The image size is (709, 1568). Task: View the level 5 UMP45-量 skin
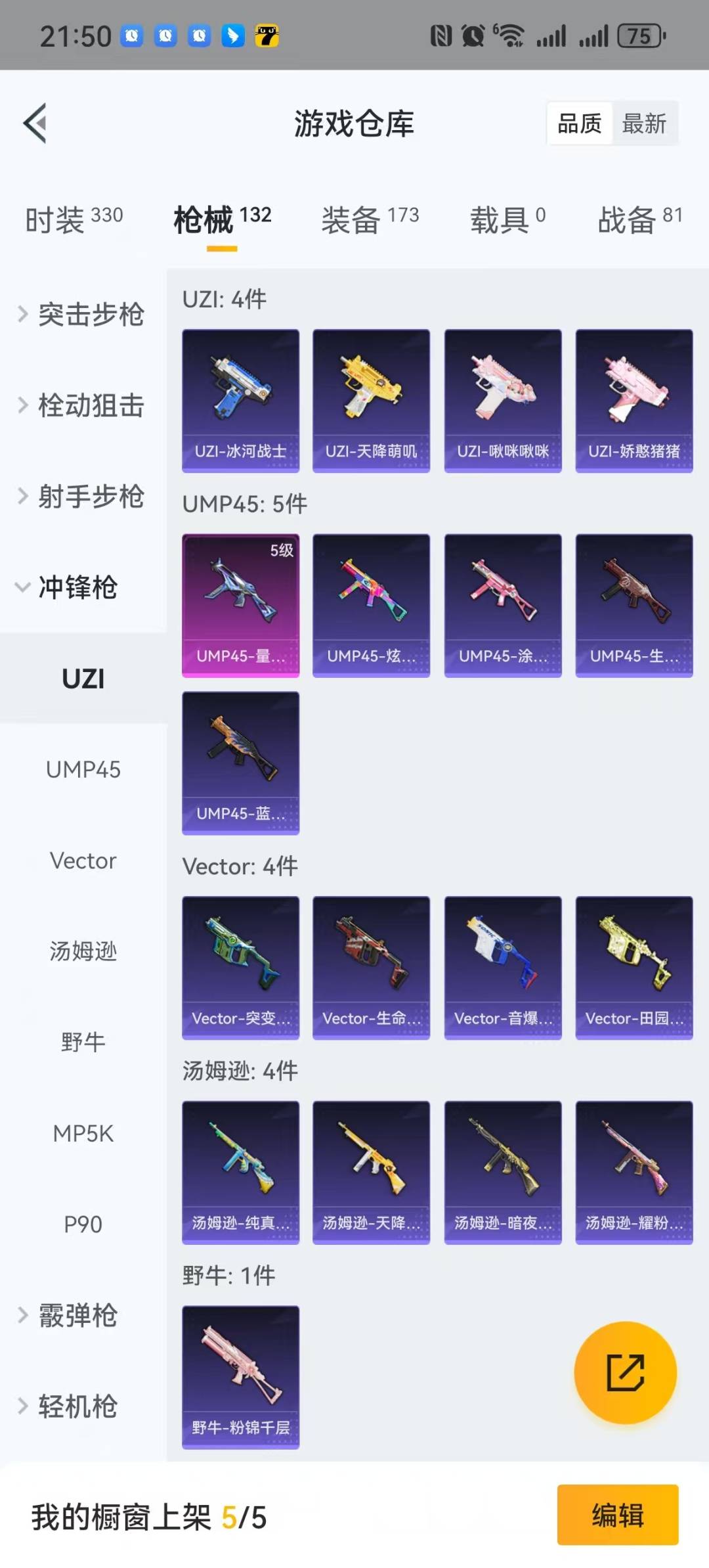pyautogui.click(x=240, y=606)
